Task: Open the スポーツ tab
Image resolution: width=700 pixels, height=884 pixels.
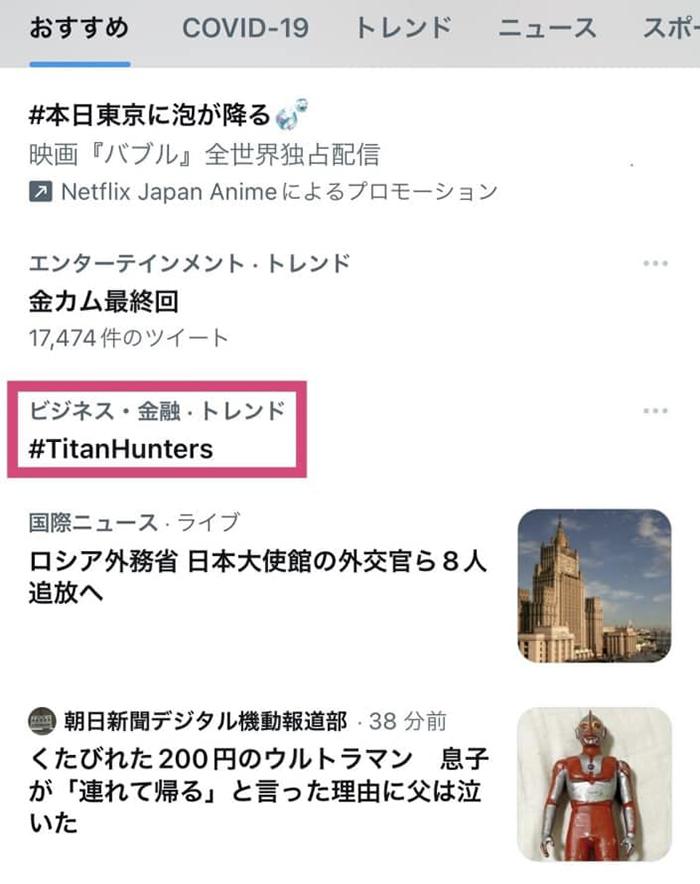Action: coord(670,28)
